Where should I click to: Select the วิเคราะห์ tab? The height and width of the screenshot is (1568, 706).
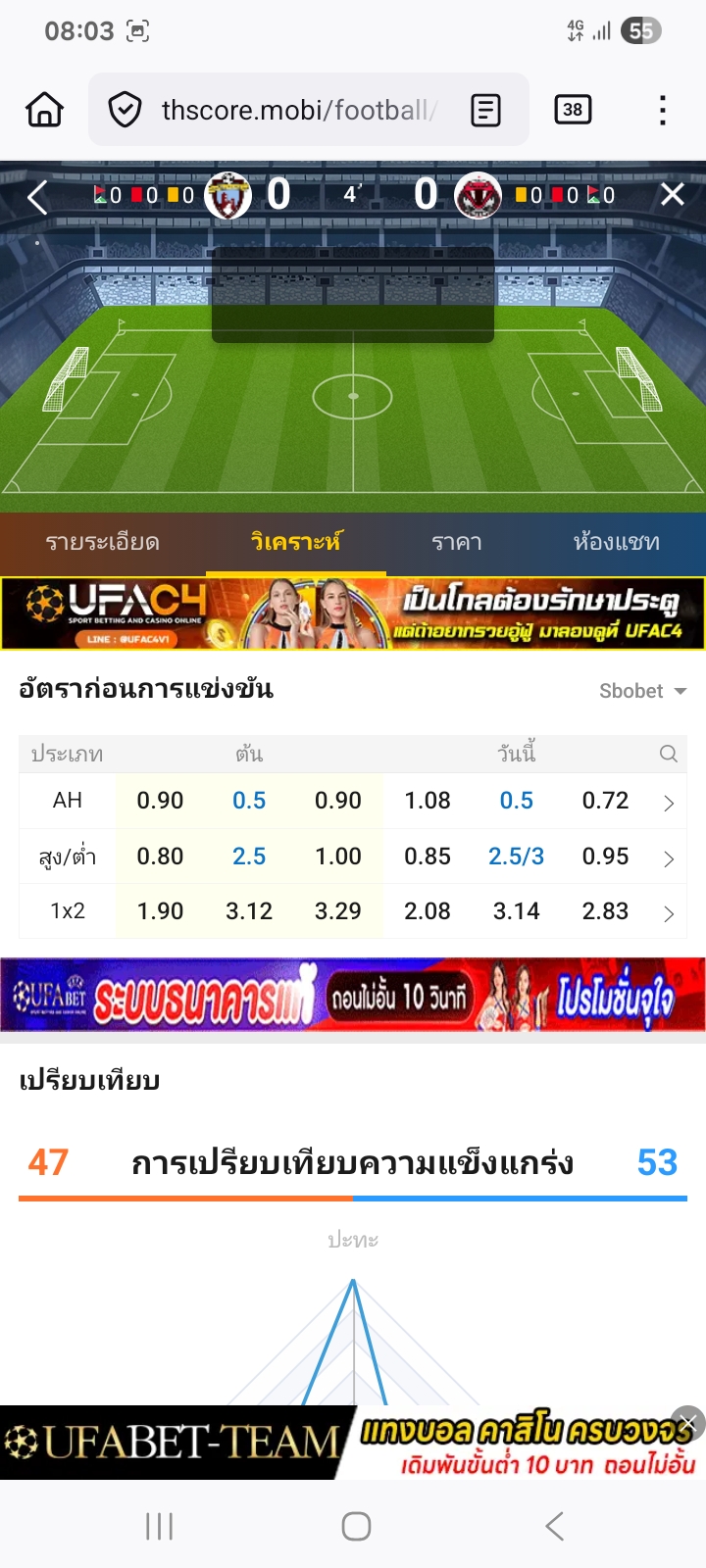pyautogui.click(x=295, y=542)
